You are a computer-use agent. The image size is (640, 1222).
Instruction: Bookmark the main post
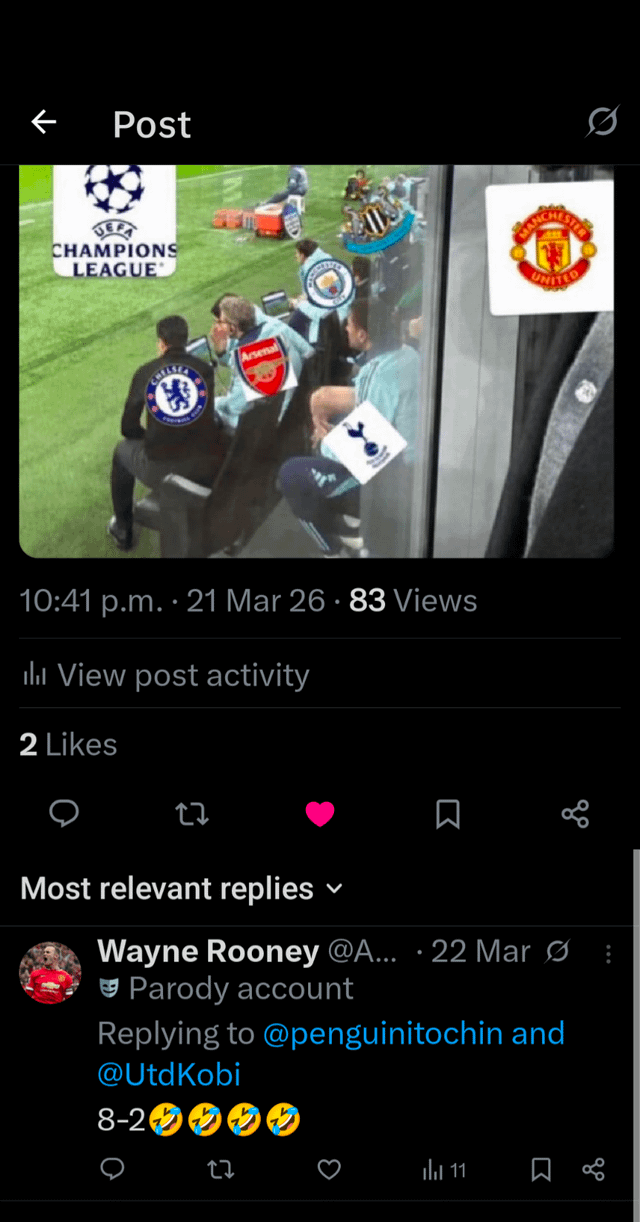[x=448, y=814]
